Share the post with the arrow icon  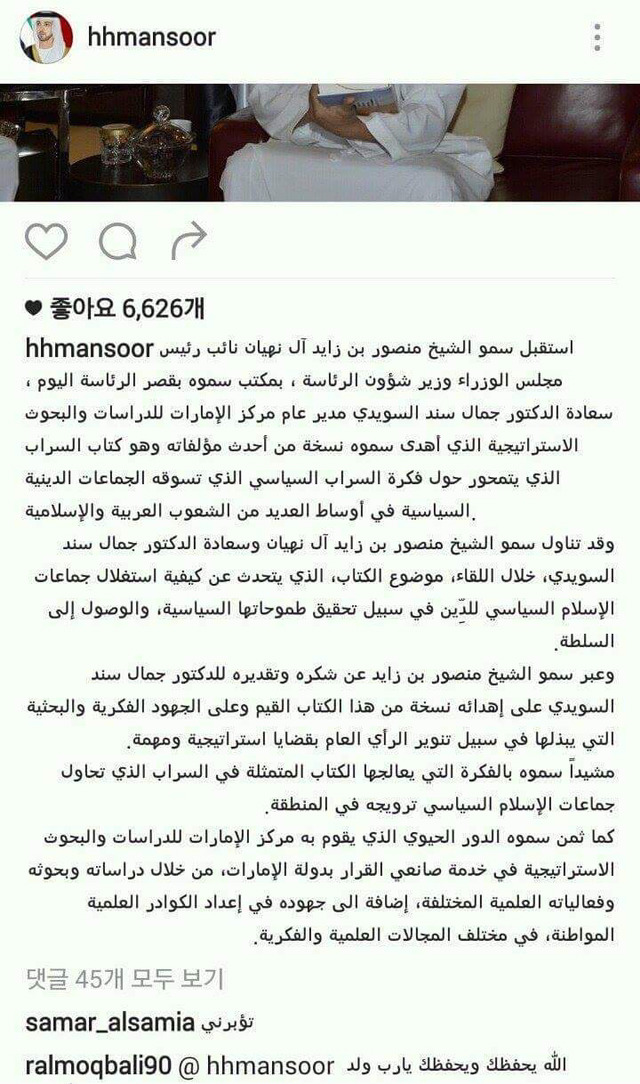point(189,241)
